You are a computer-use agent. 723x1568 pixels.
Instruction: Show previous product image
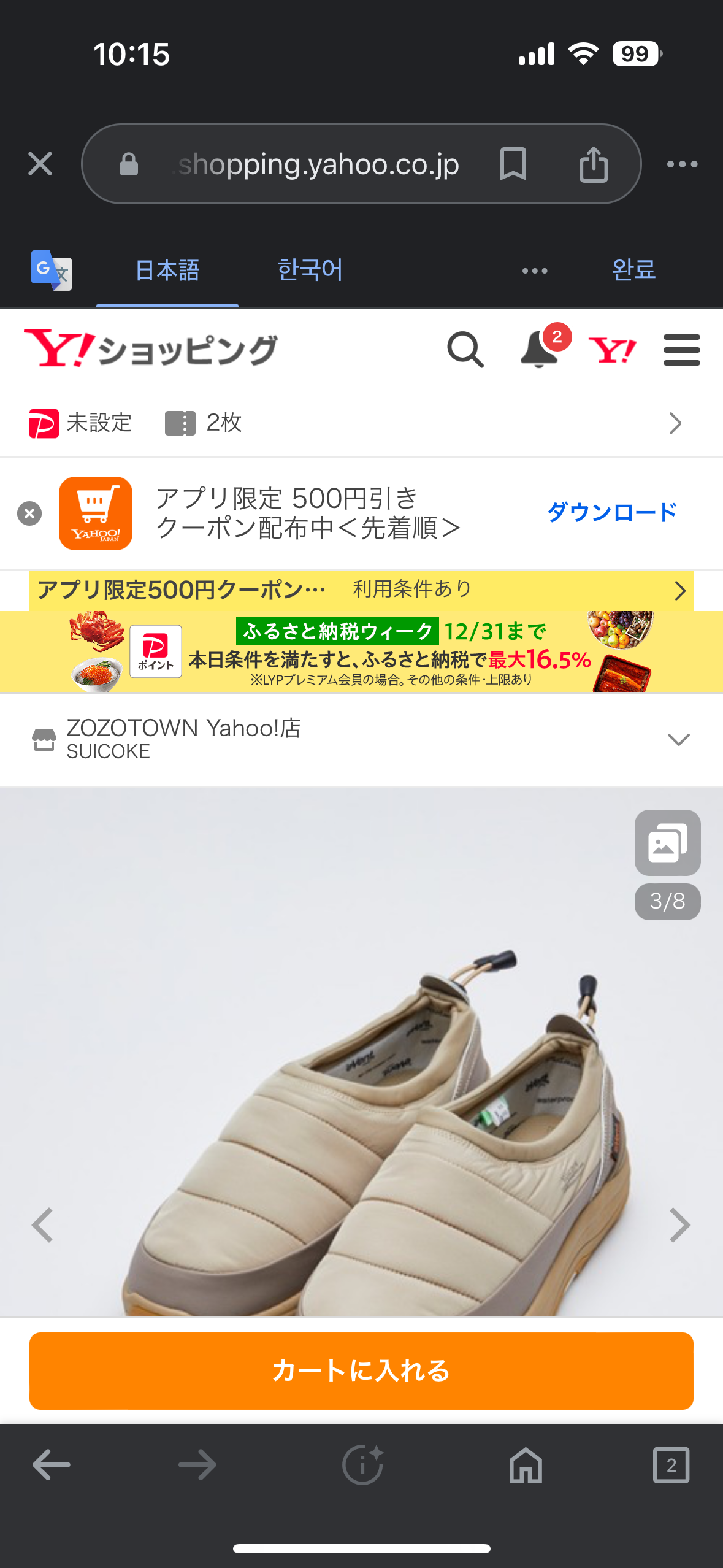click(42, 1225)
